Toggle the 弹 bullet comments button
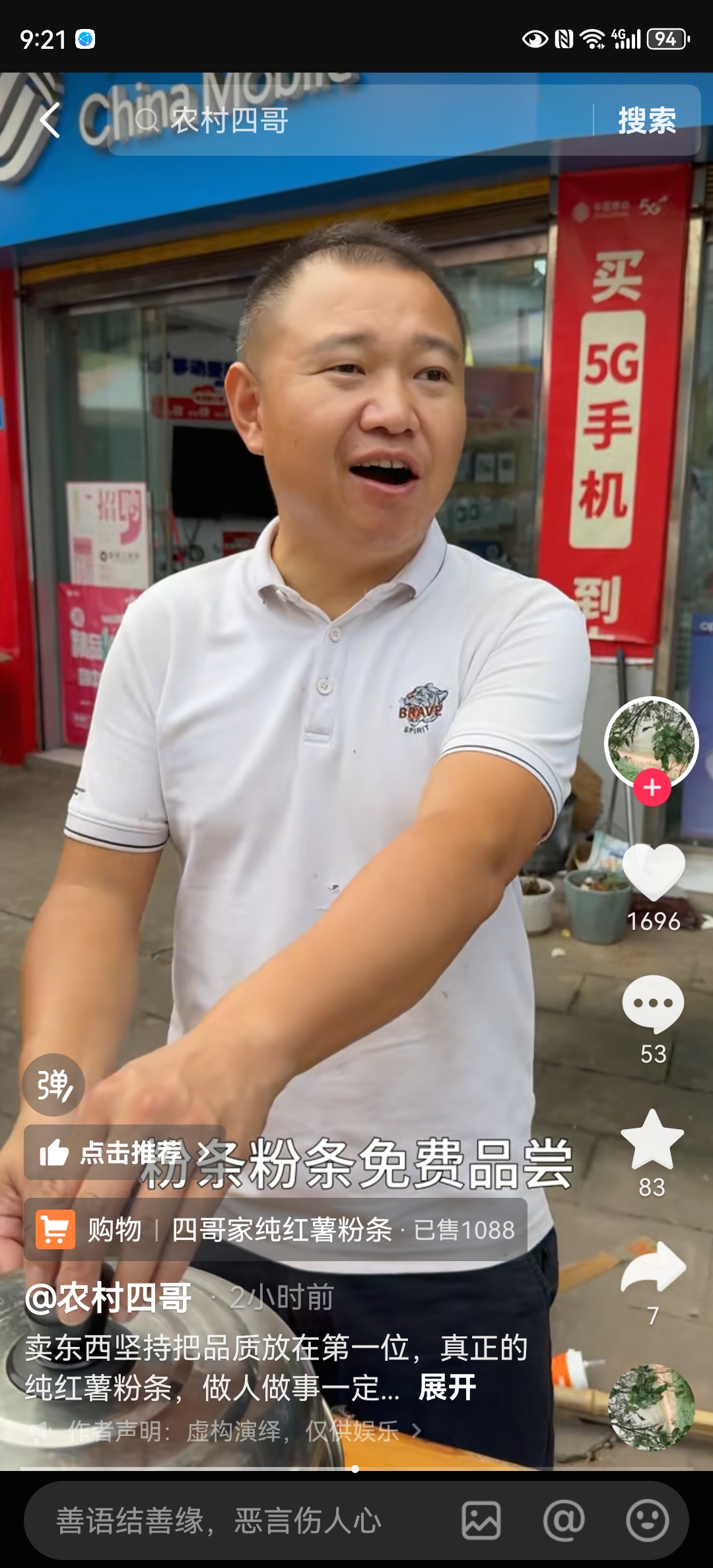 click(53, 1085)
